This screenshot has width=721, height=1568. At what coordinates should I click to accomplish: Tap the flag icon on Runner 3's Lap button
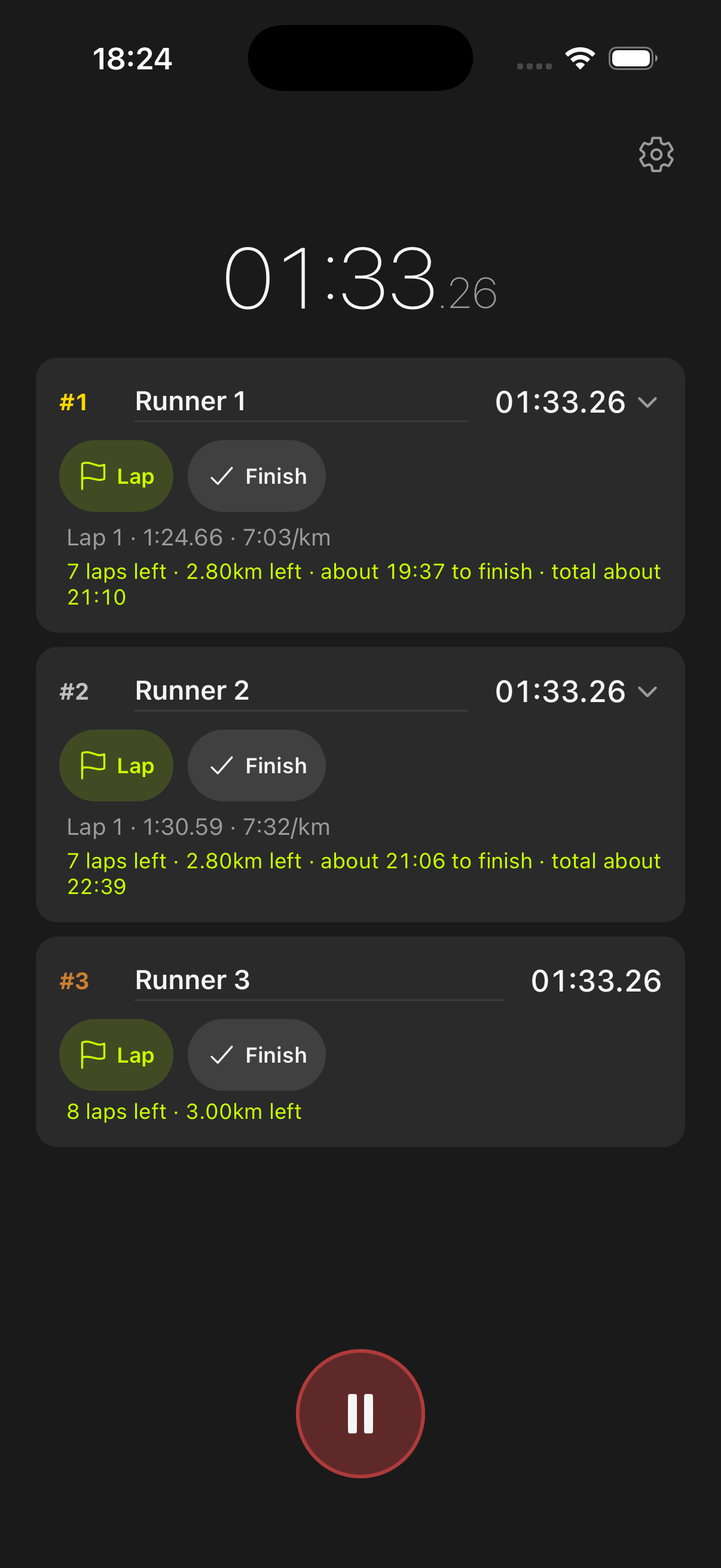click(93, 1055)
